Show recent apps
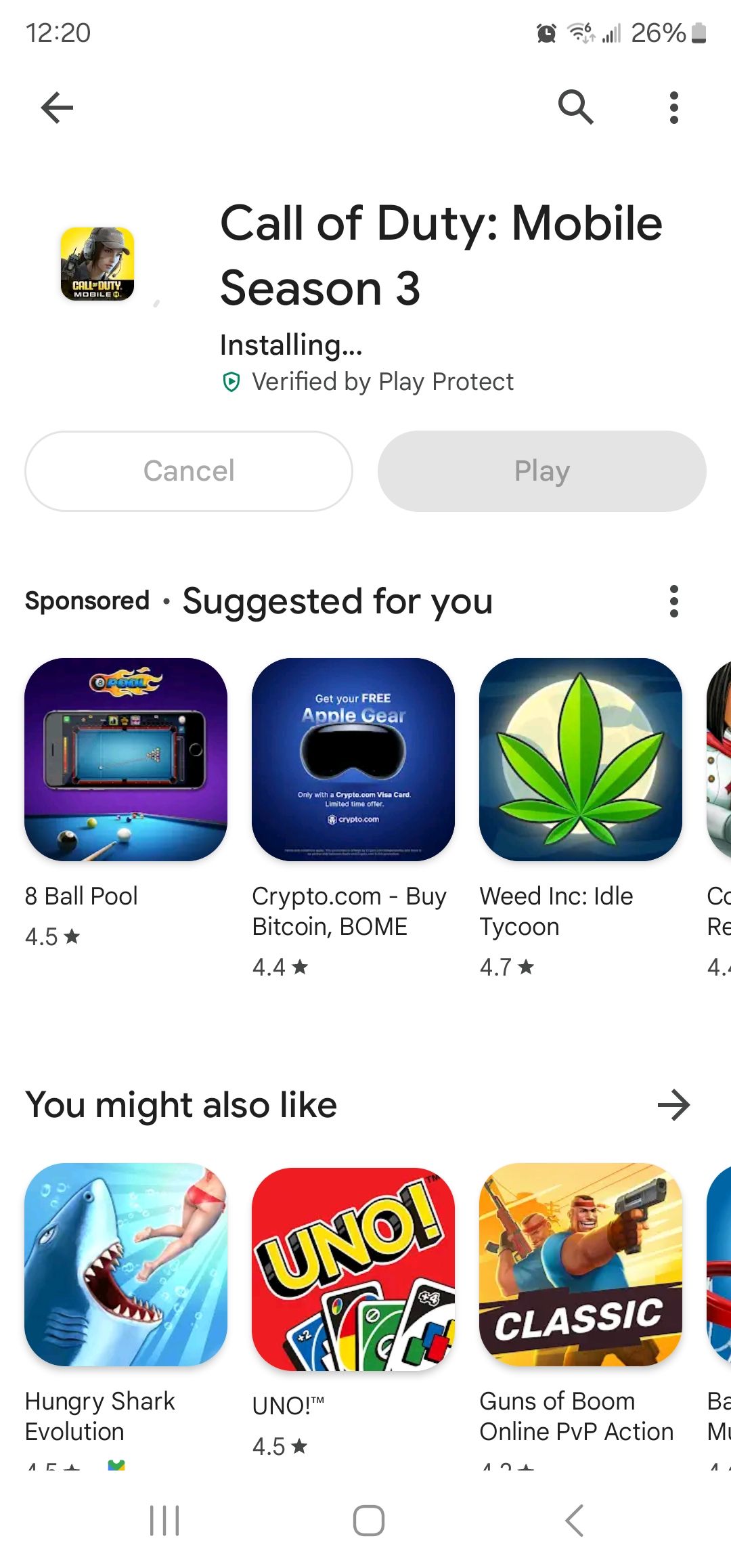 (164, 1521)
